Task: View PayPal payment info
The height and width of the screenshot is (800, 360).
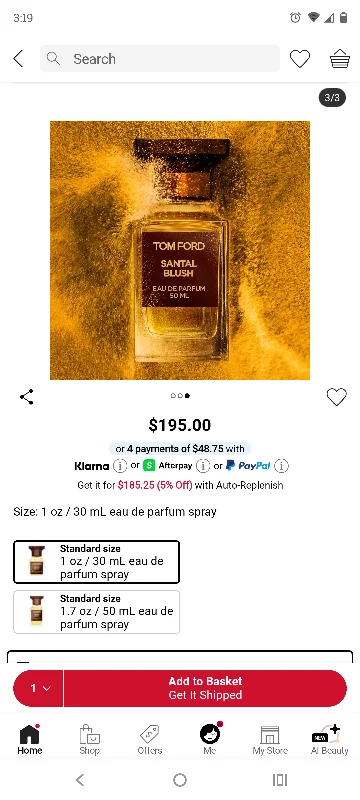Action: tap(282, 466)
